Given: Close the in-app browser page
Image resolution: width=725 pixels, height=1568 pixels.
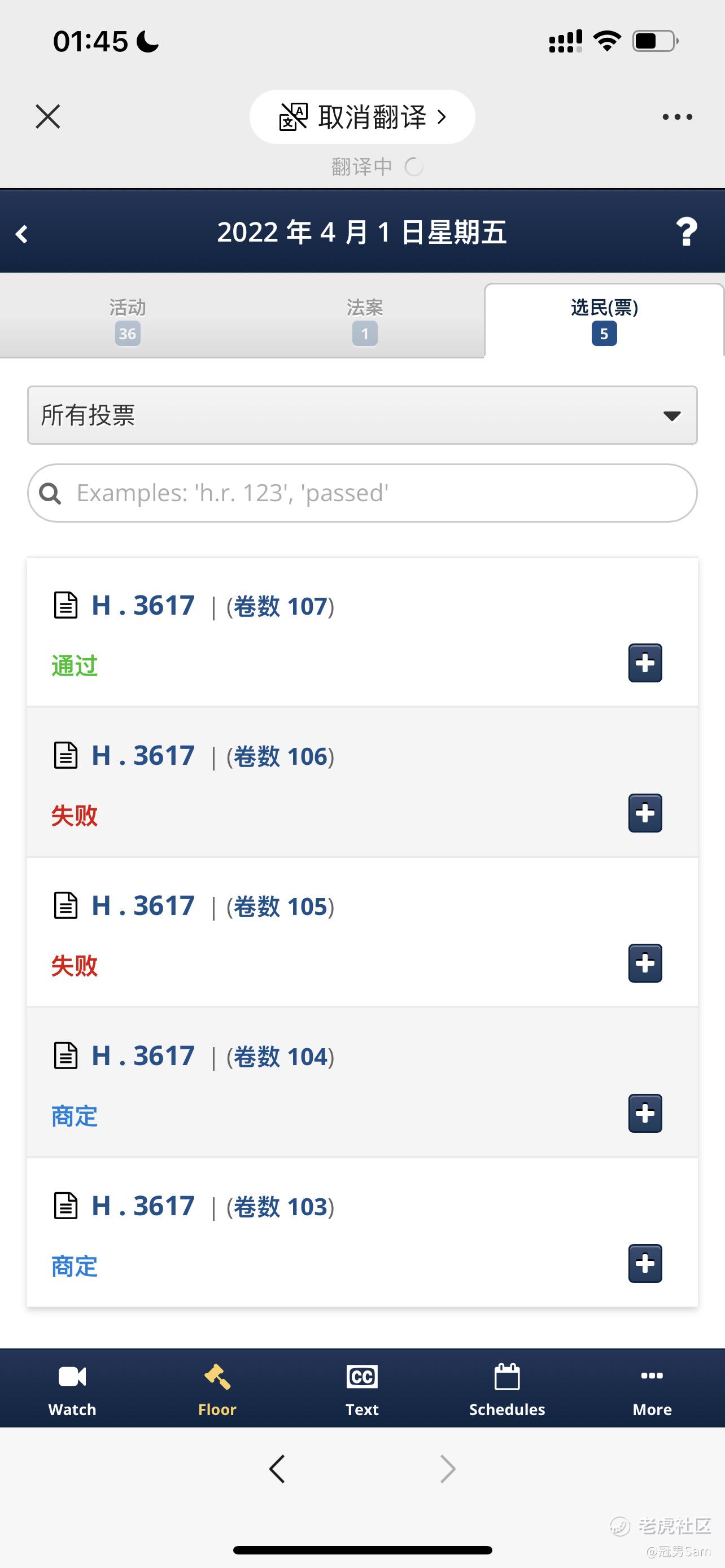Looking at the screenshot, I should (47, 116).
